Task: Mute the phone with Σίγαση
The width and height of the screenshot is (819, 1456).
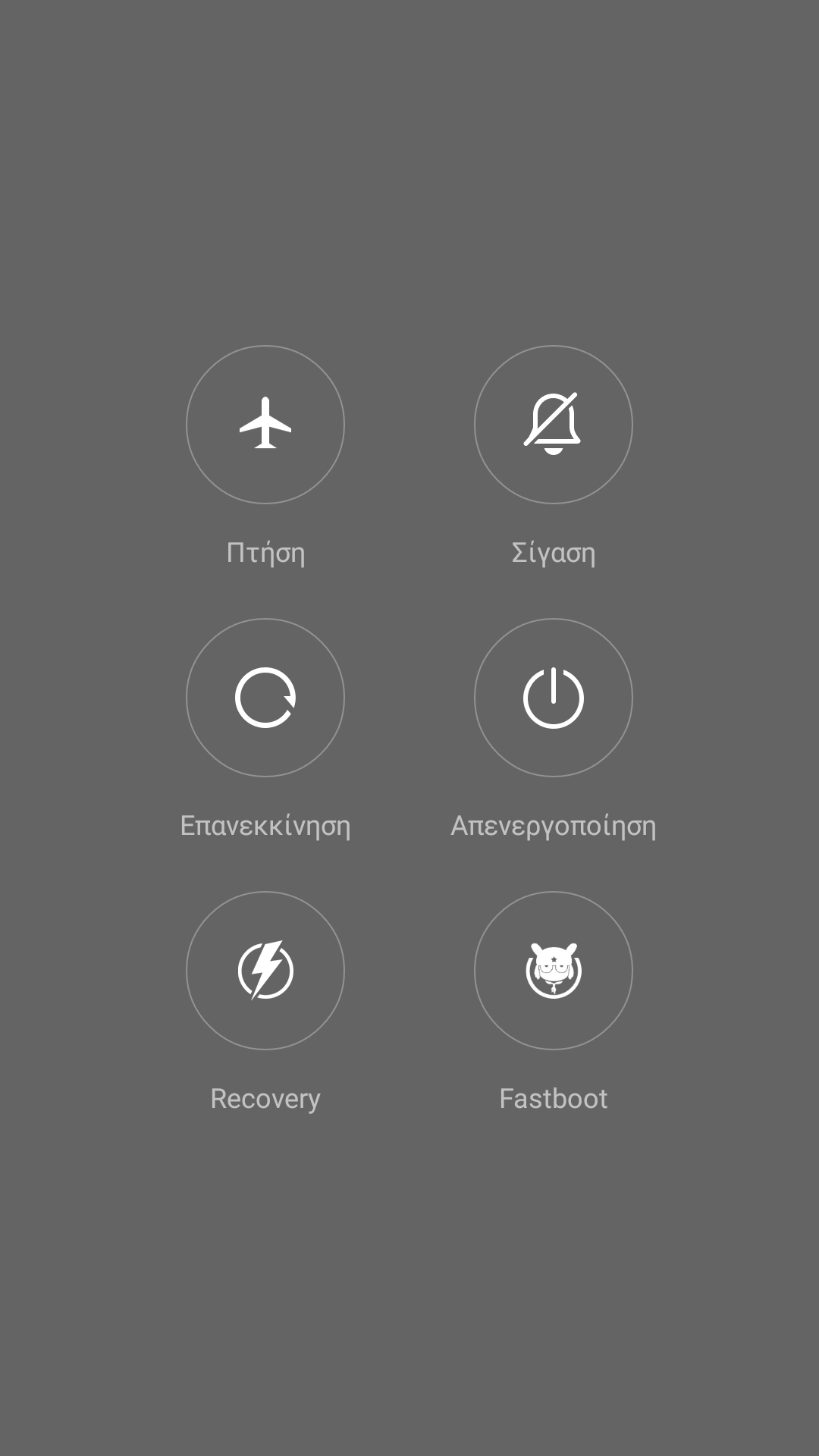Action: [x=554, y=425]
